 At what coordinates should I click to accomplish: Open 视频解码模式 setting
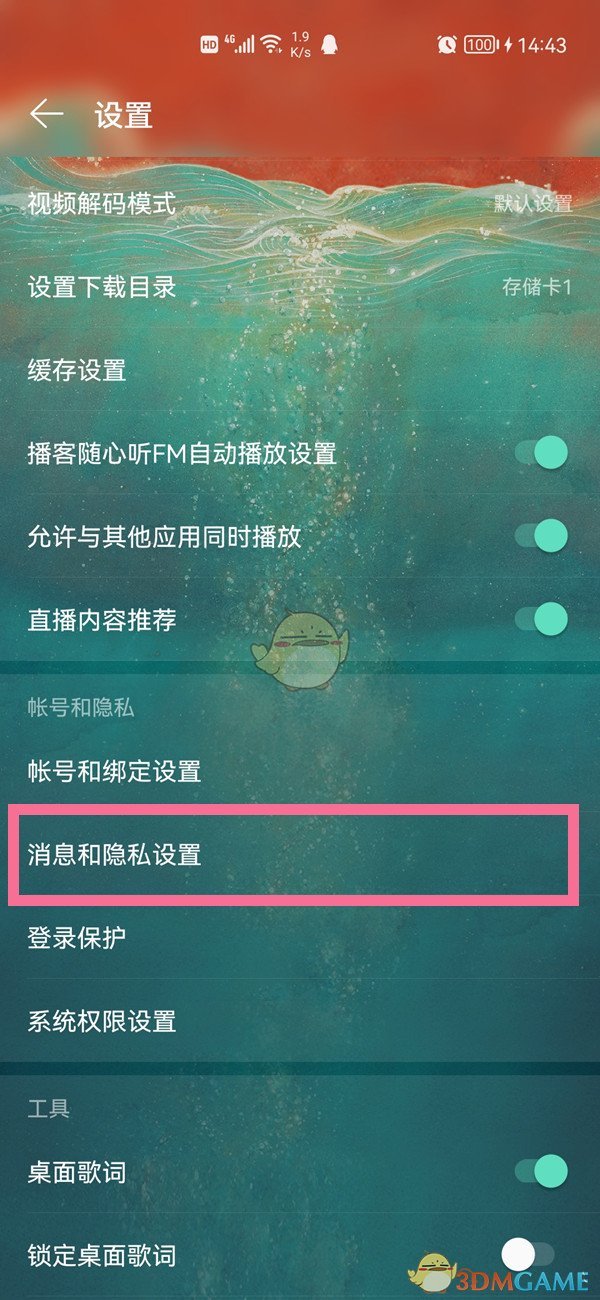point(300,204)
